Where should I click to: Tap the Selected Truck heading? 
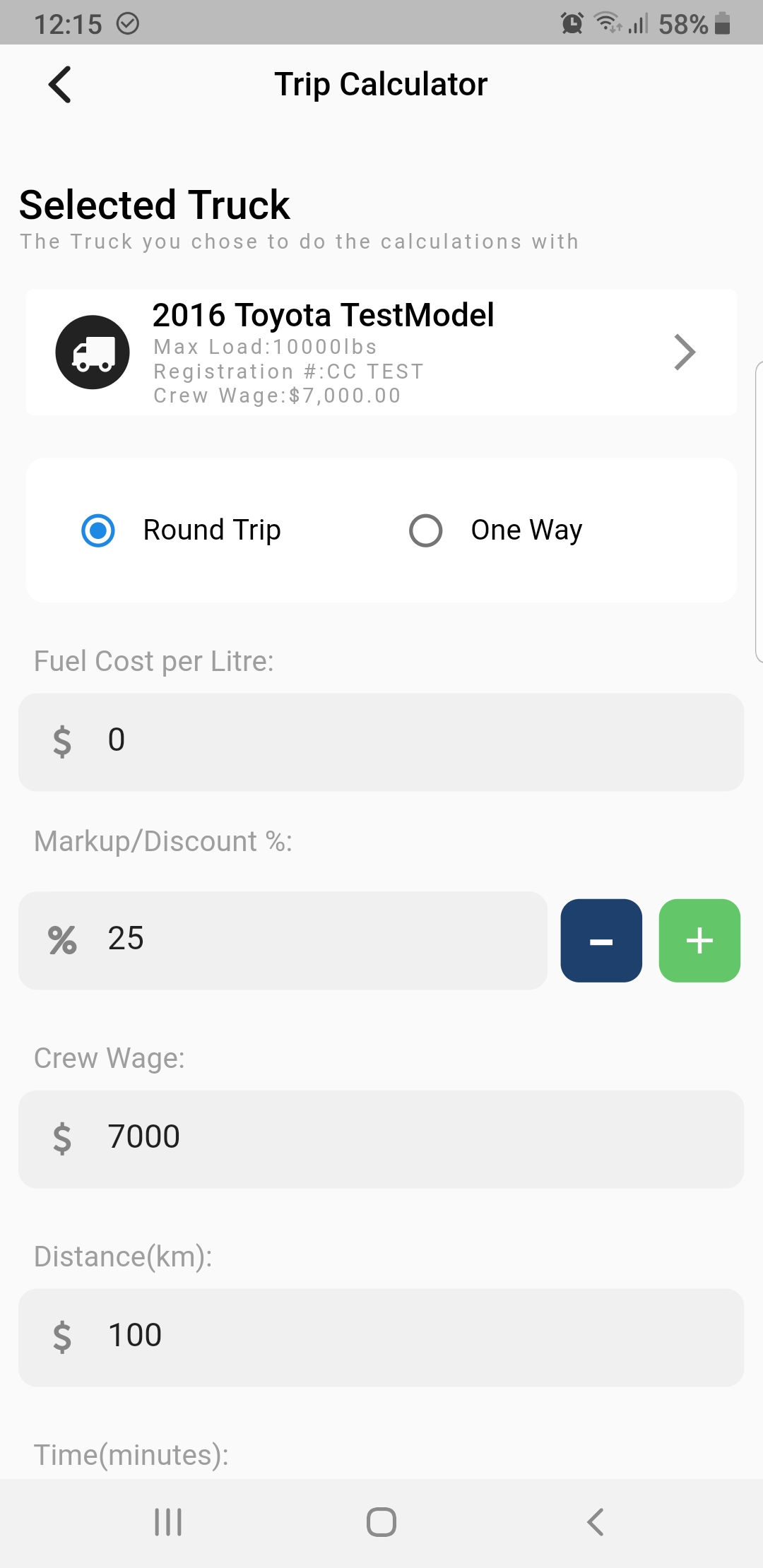coord(154,205)
